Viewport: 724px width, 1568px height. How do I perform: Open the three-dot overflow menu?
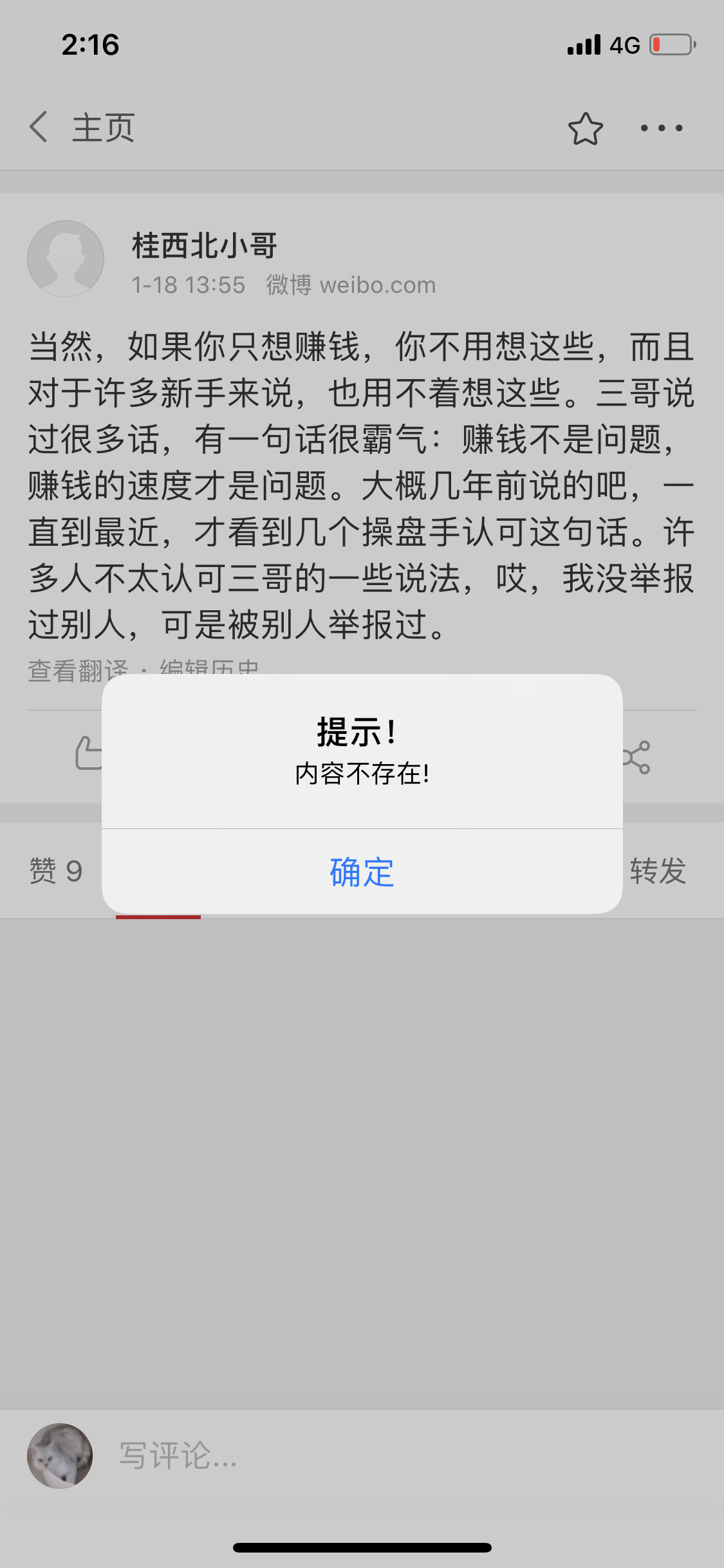(x=661, y=128)
